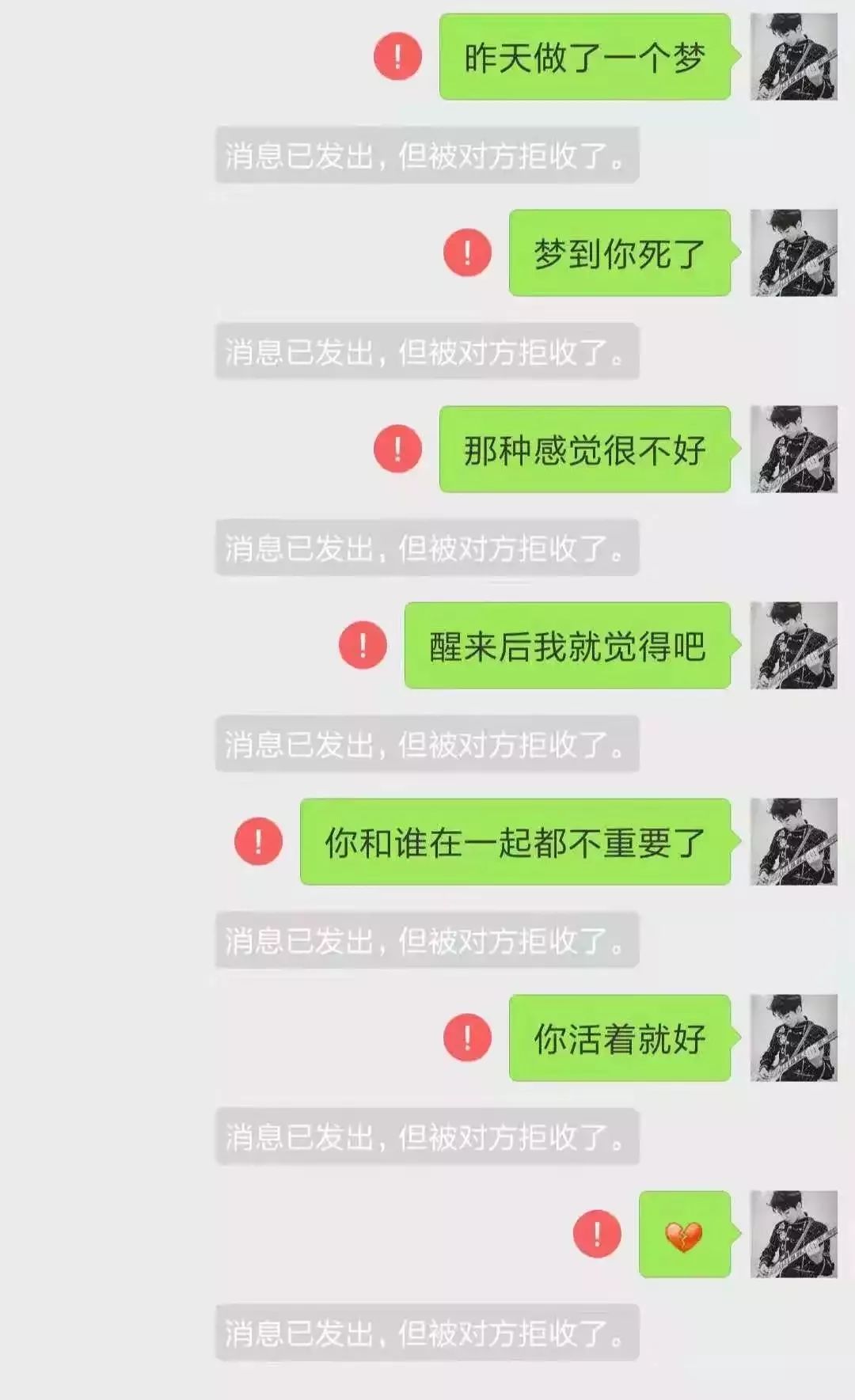Tap the resend icon beside 昨天做了一个梦
This screenshot has width=855, height=1400.
[397, 56]
